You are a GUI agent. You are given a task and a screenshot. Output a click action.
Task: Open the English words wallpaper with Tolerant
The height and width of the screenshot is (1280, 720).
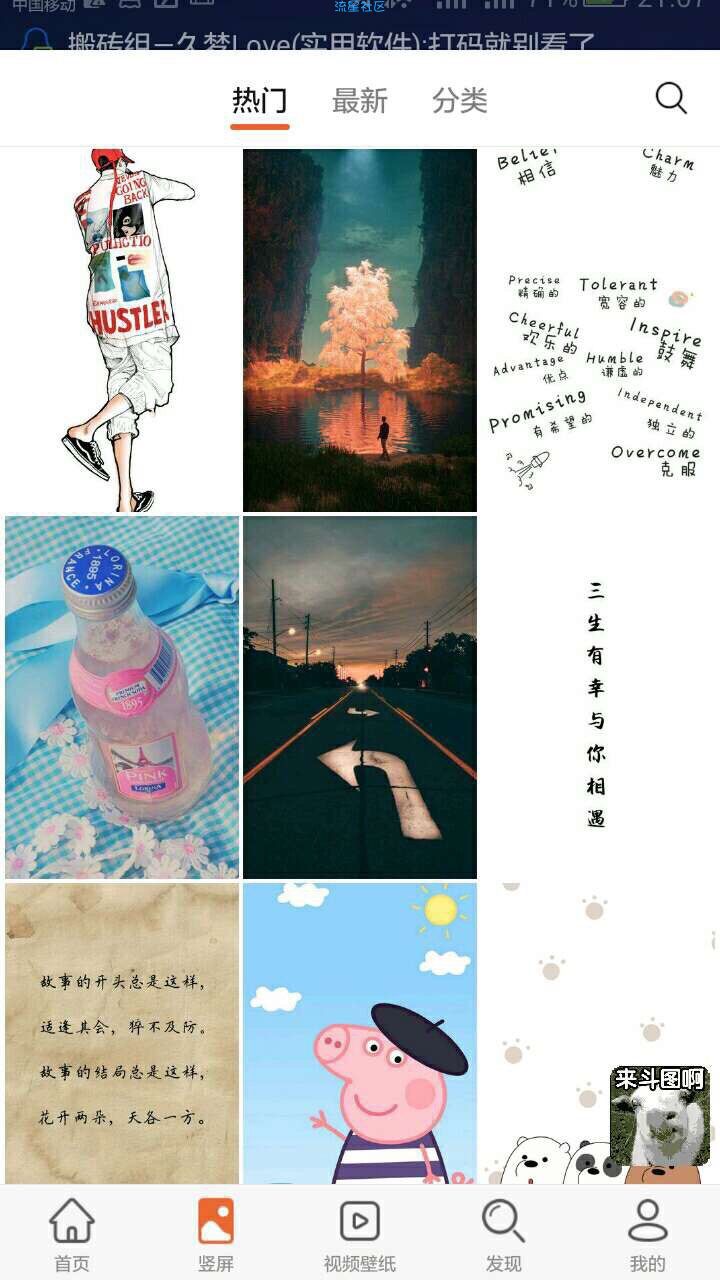(598, 330)
